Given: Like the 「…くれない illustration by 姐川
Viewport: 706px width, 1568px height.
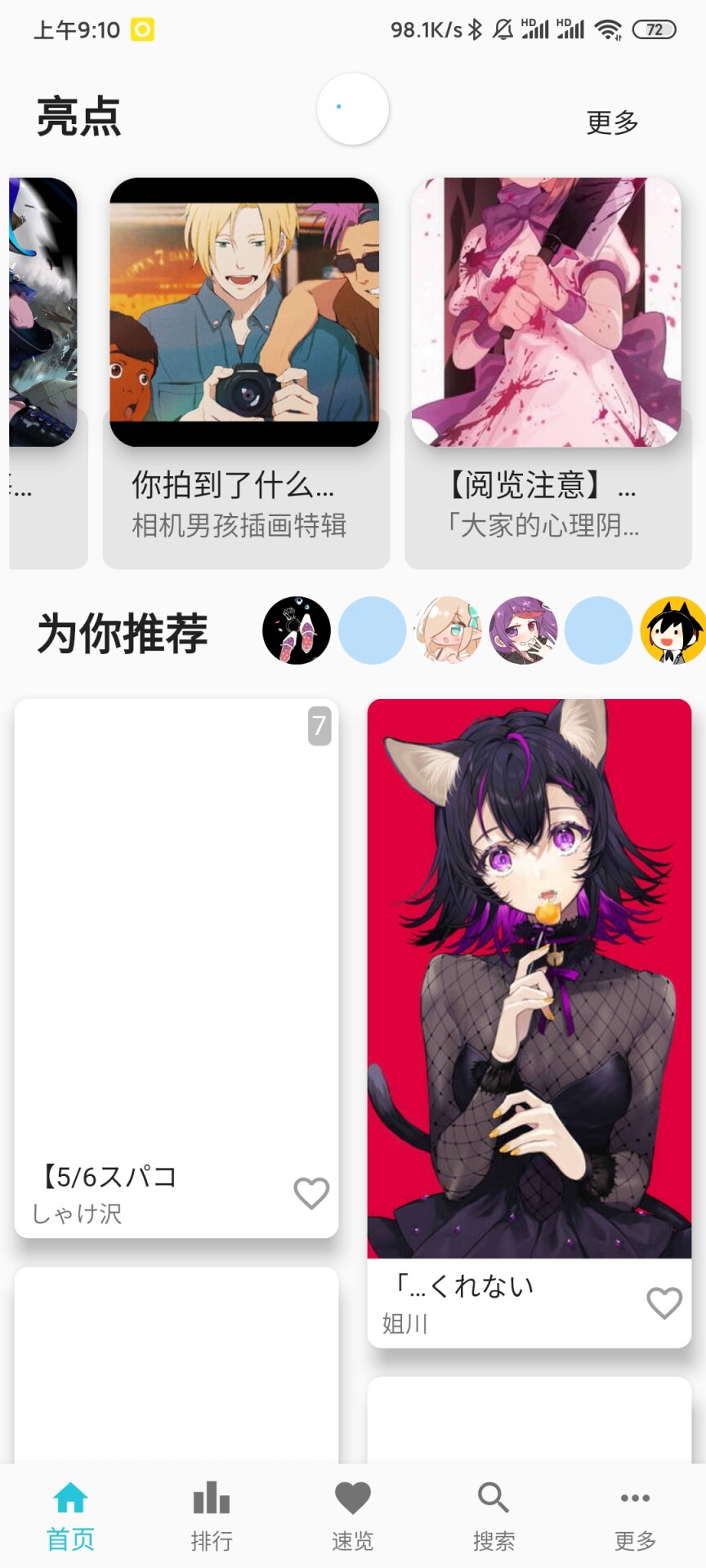Looking at the screenshot, I should tap(664, 1303).
